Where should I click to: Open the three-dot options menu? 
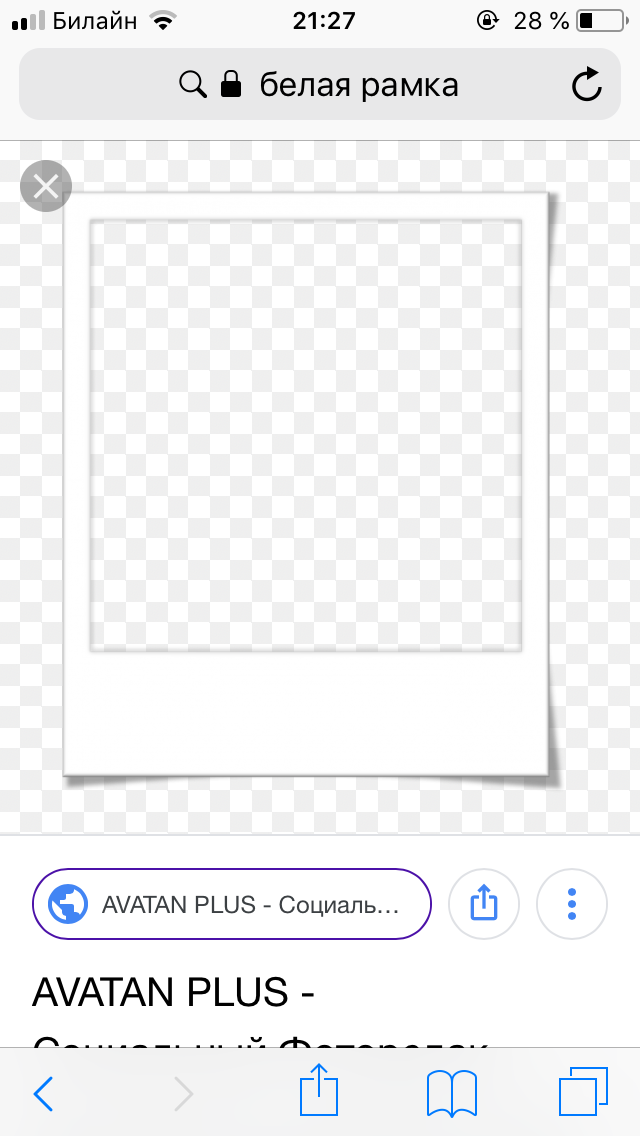pos(572,904)
